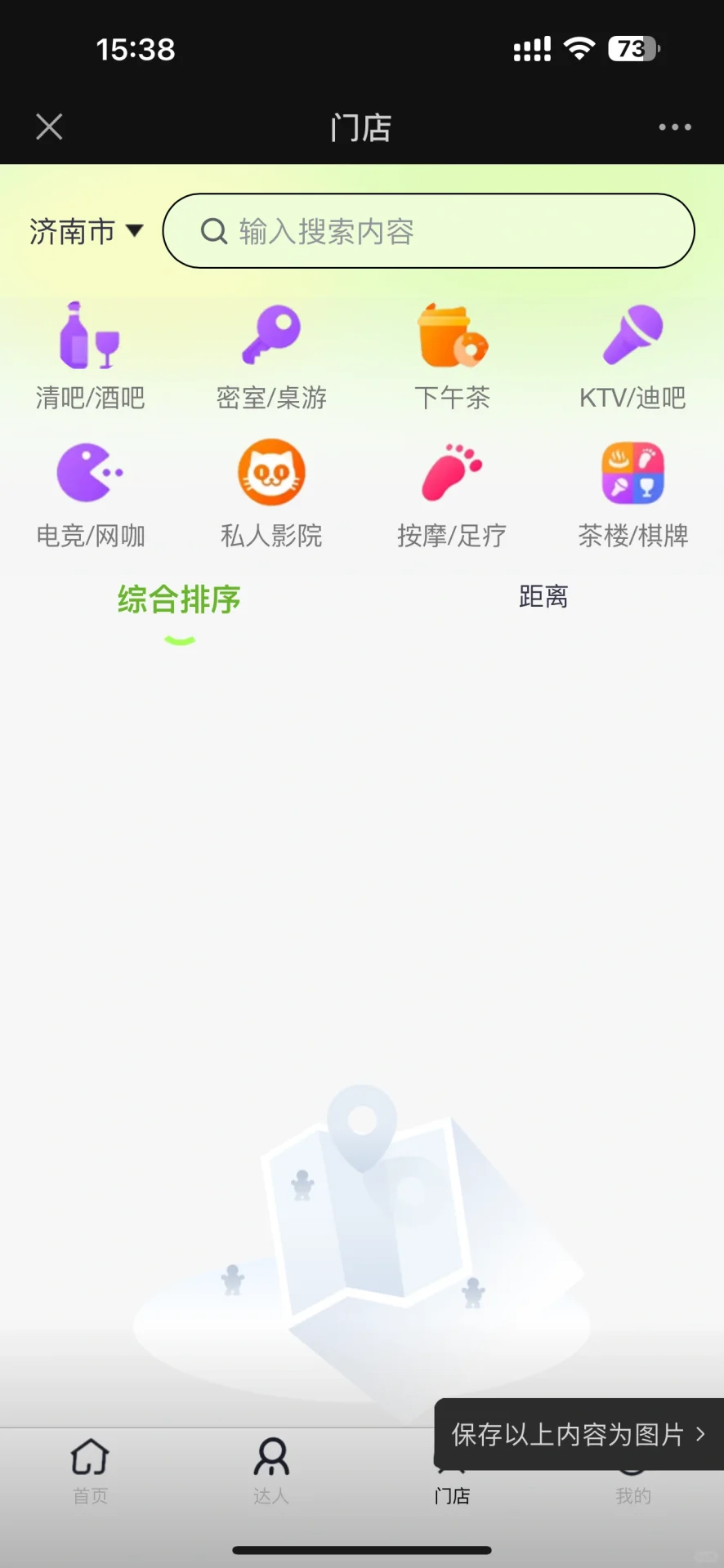Open the three-dot overflow menu
The height and width of the screenshot is (1568, 724).
pos(675,127)
